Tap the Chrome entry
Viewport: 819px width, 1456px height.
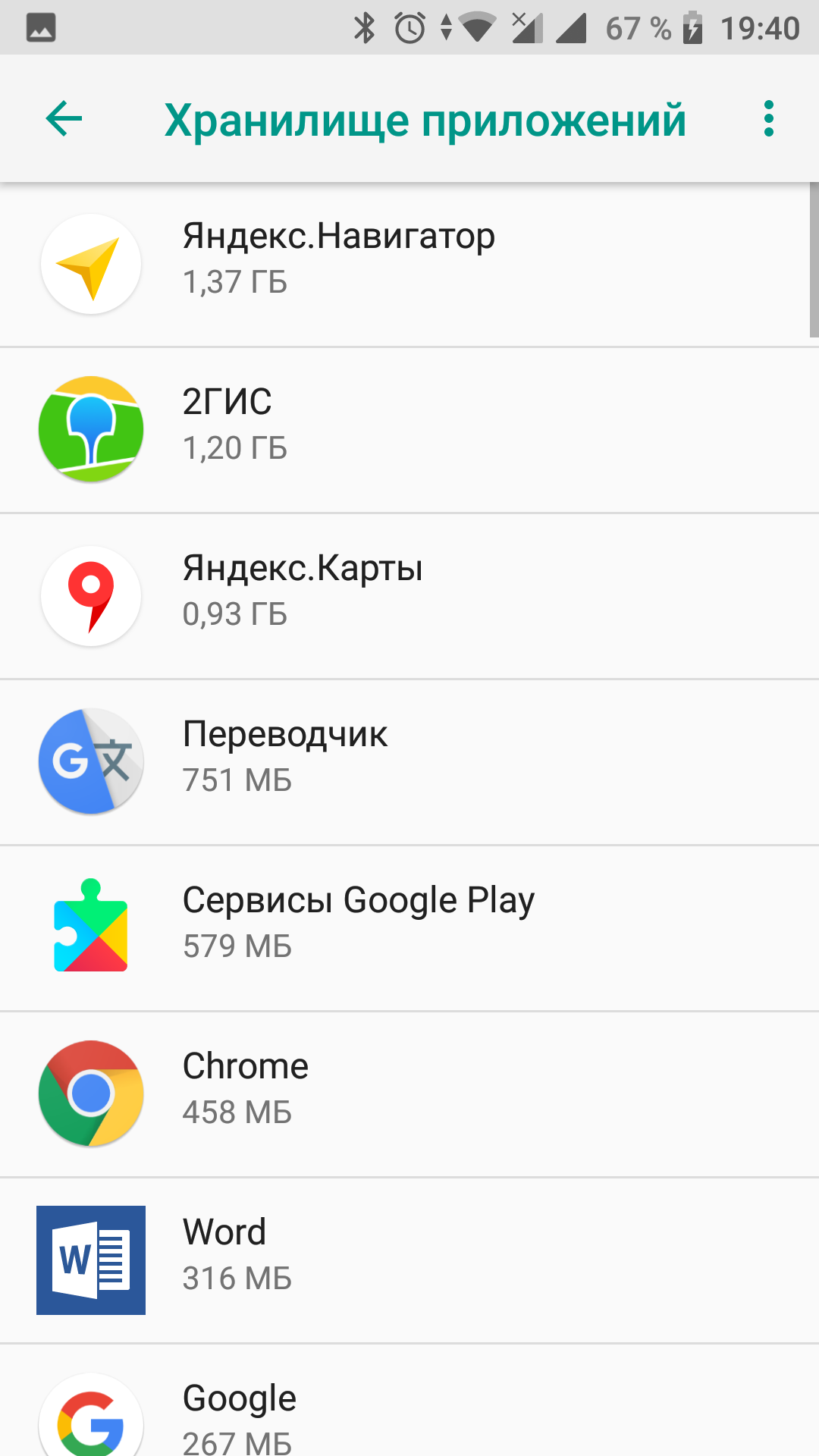pos(409,1095)
